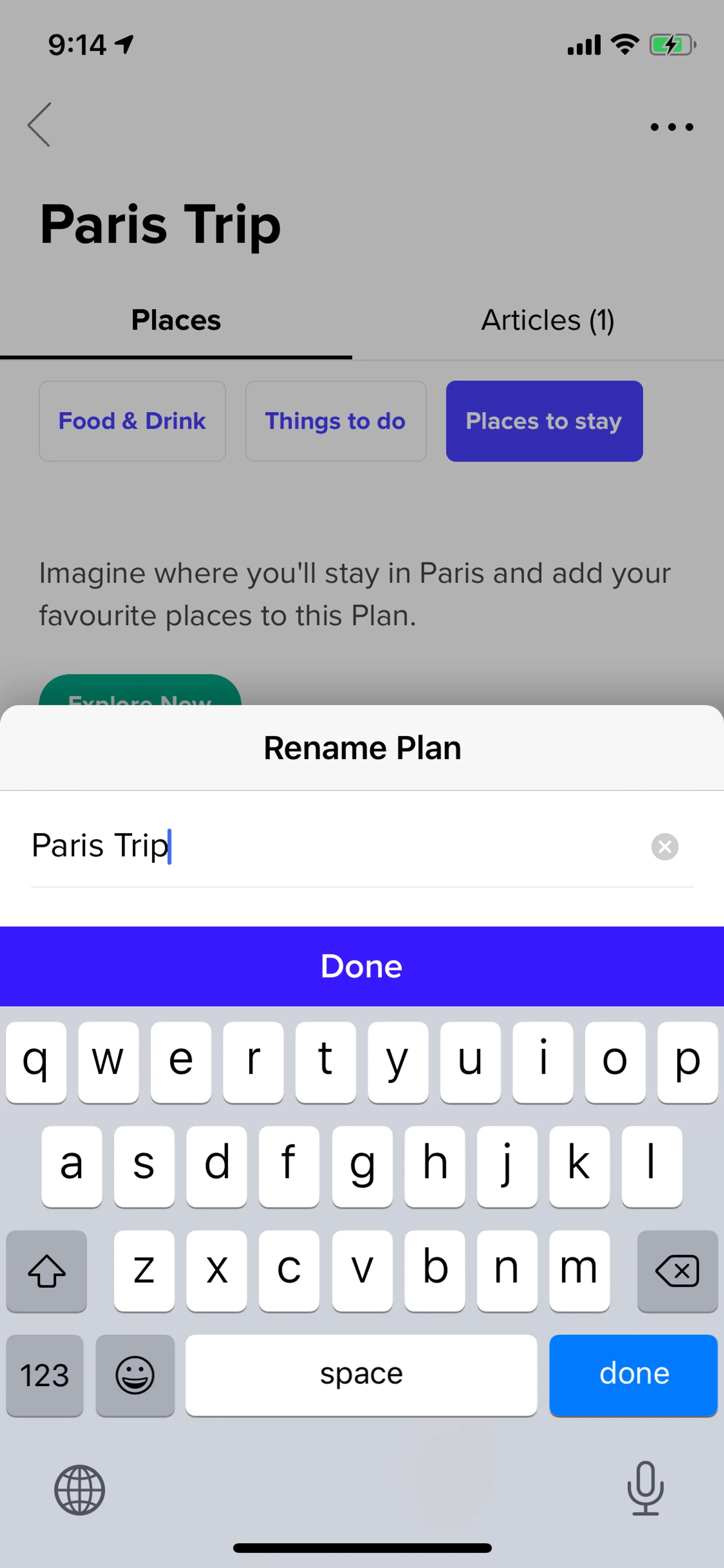Tap the microphone dictation icon

(x=645, y=1488)
